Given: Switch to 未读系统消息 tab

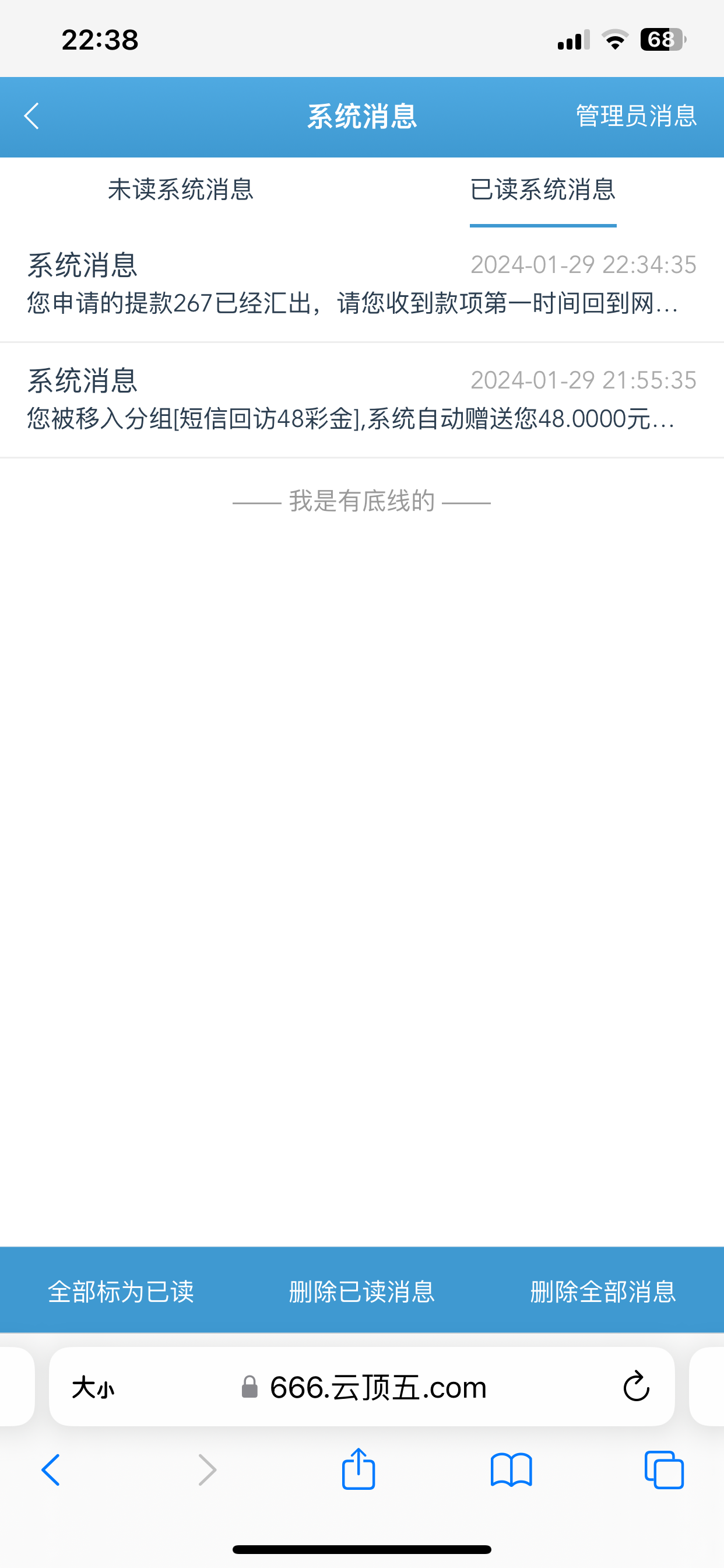Looking at the screenshot, I should point(181,190).
